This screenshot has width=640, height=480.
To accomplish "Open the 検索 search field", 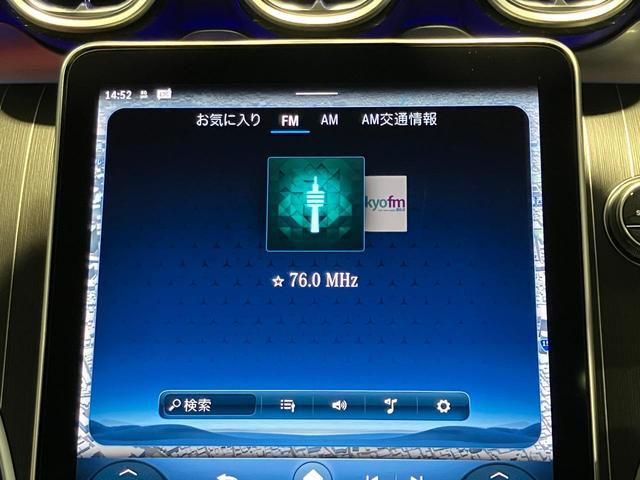I will coord(208,405).
